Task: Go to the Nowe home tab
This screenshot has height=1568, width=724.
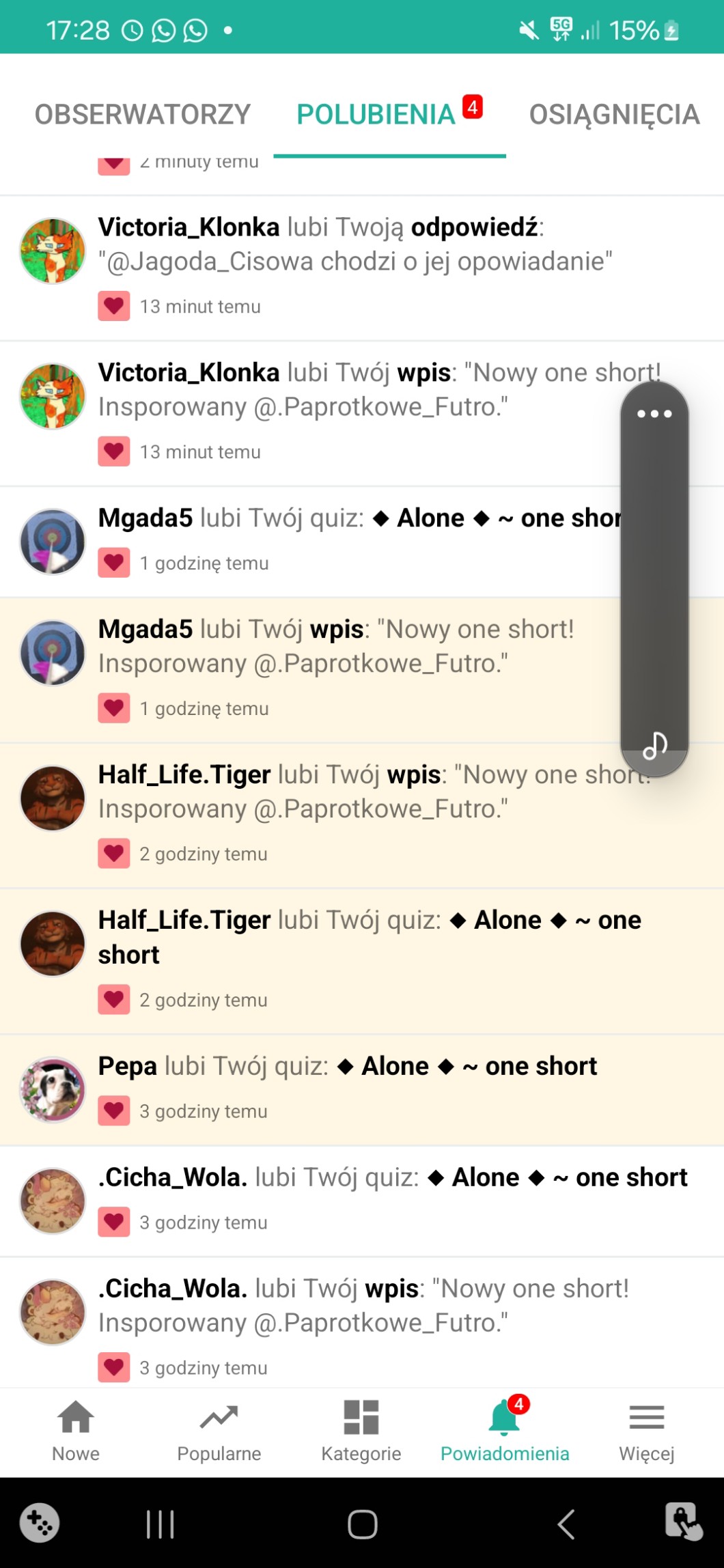Action: click(76, 1429)
